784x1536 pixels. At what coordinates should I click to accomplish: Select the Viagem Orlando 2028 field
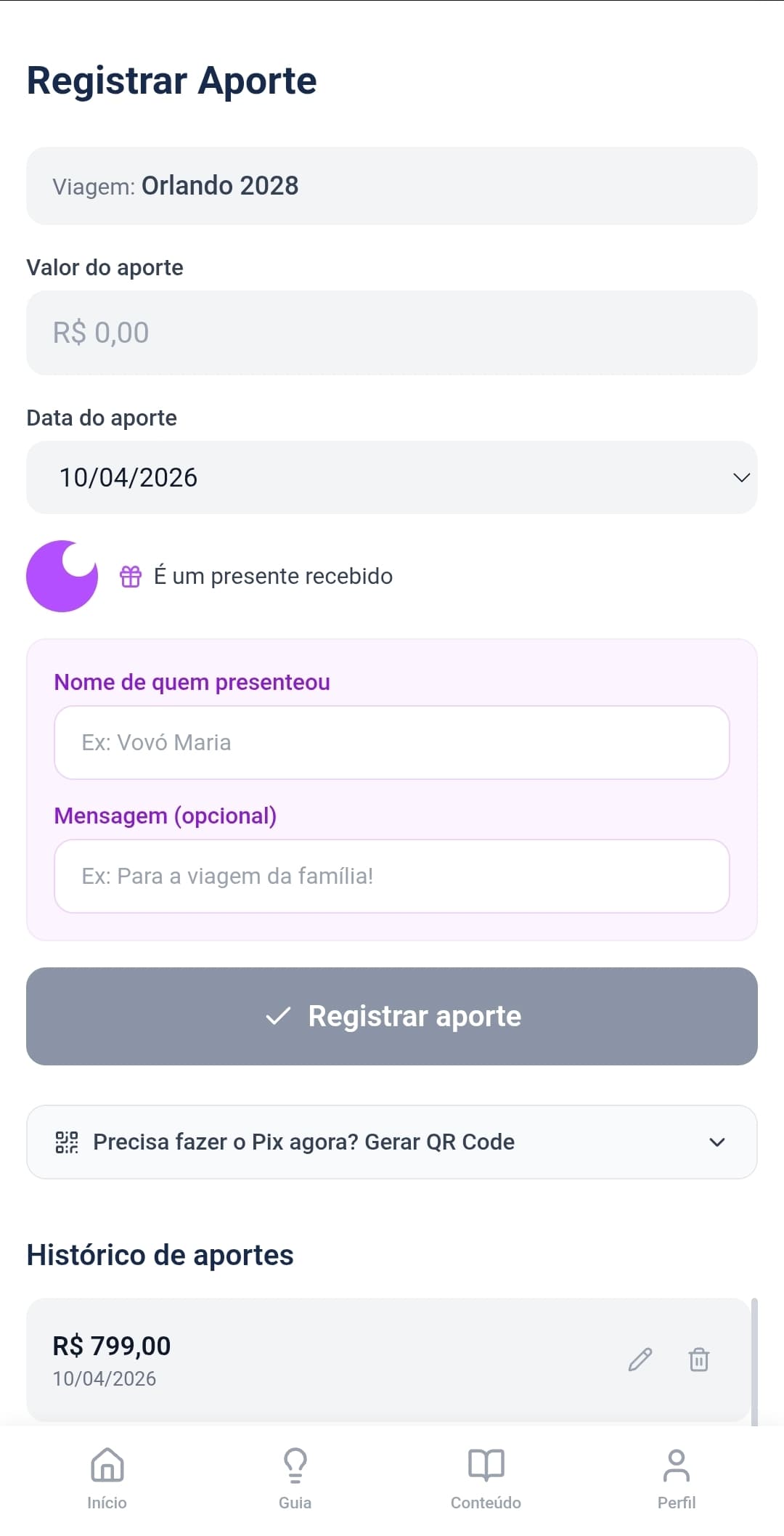[392, 185]
